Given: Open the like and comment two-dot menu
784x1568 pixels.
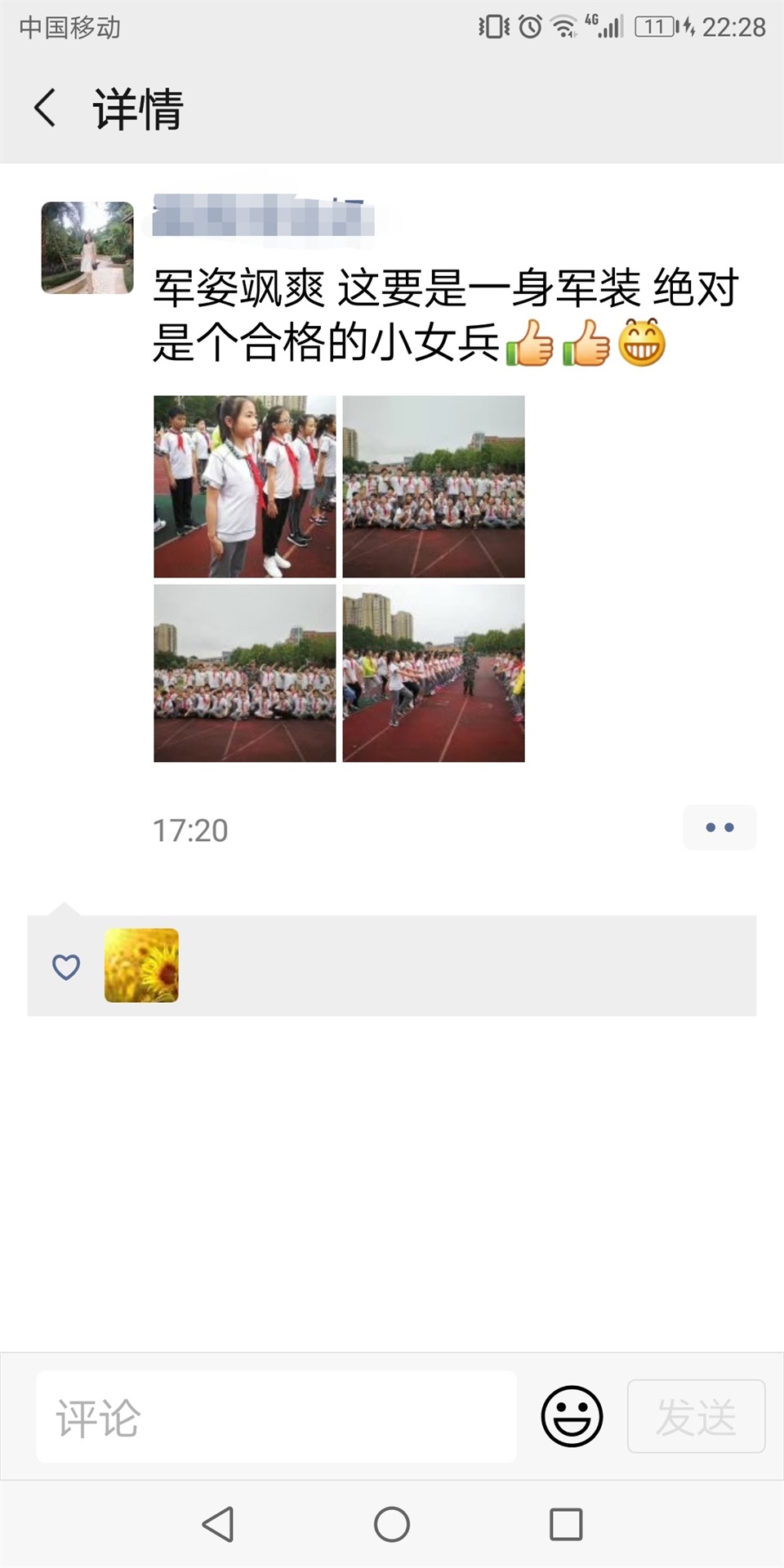Looking at the screenshot, I should click(x=719, y=827).
